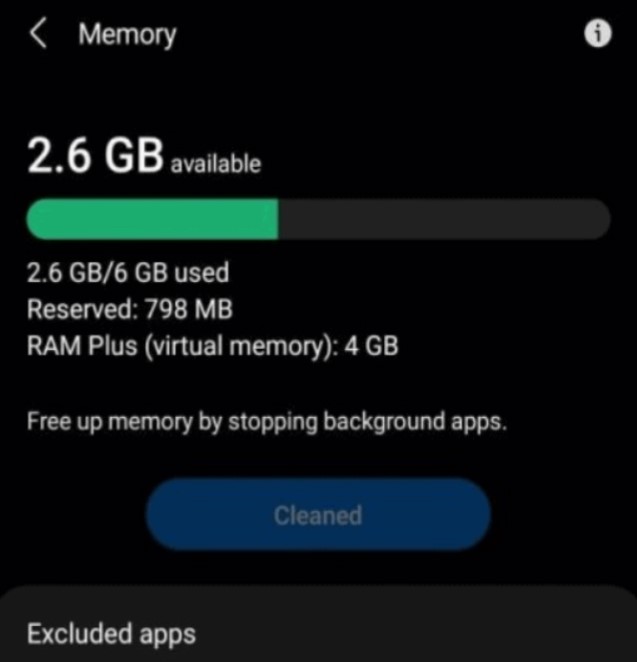Open the Excluded apps row

318,634
